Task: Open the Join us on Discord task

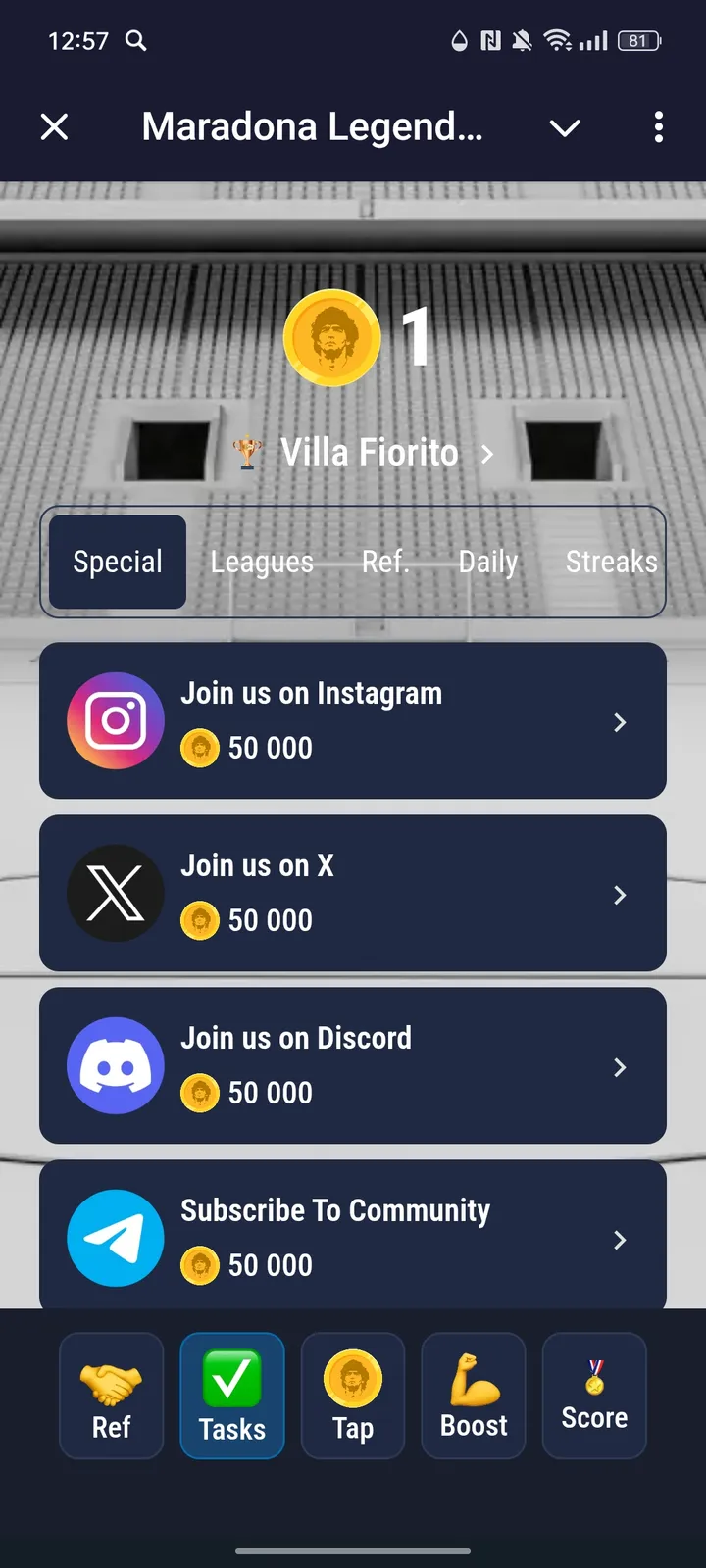Action: [353, 1065]
